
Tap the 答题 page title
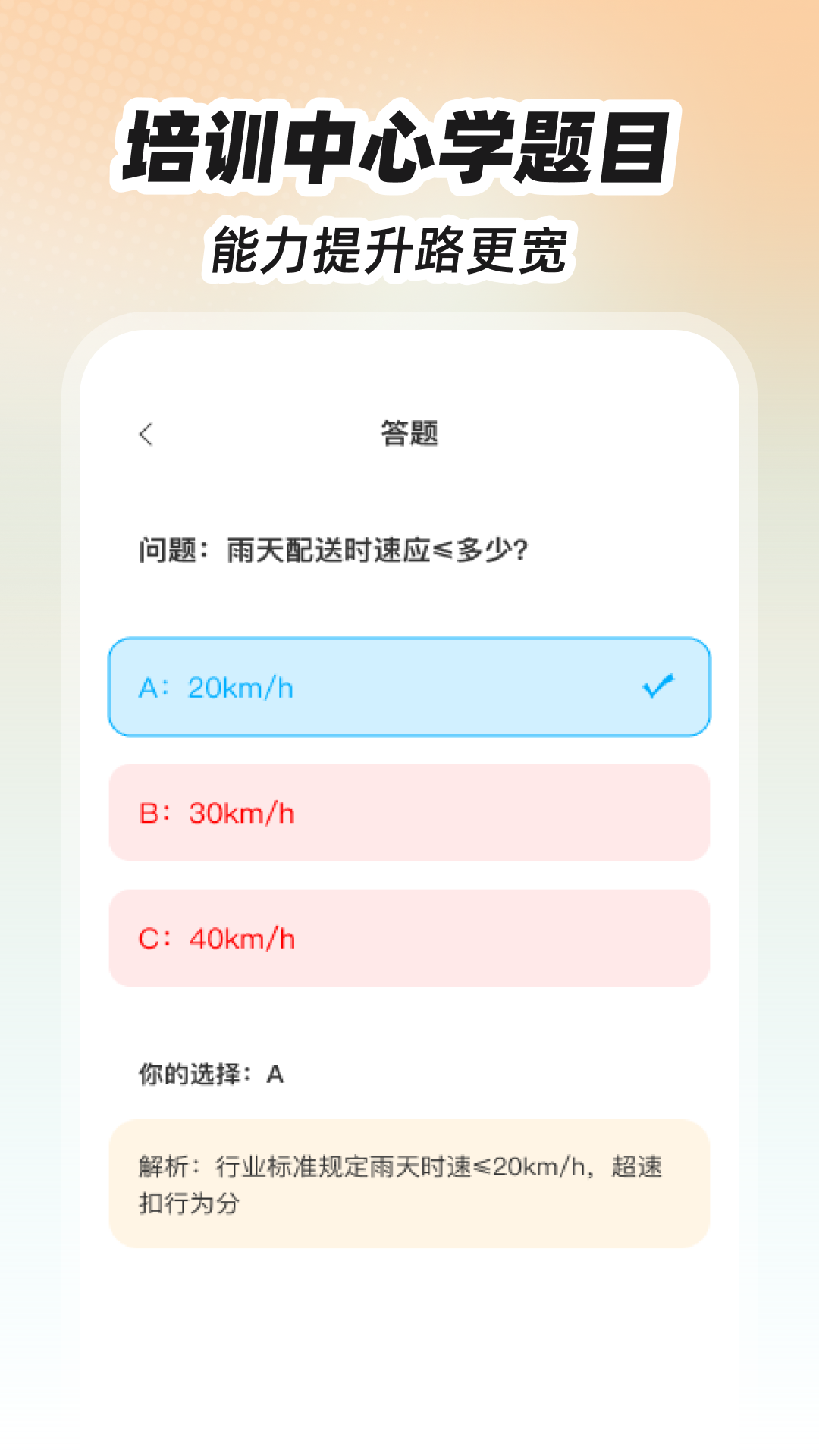(x=410, y=433)
